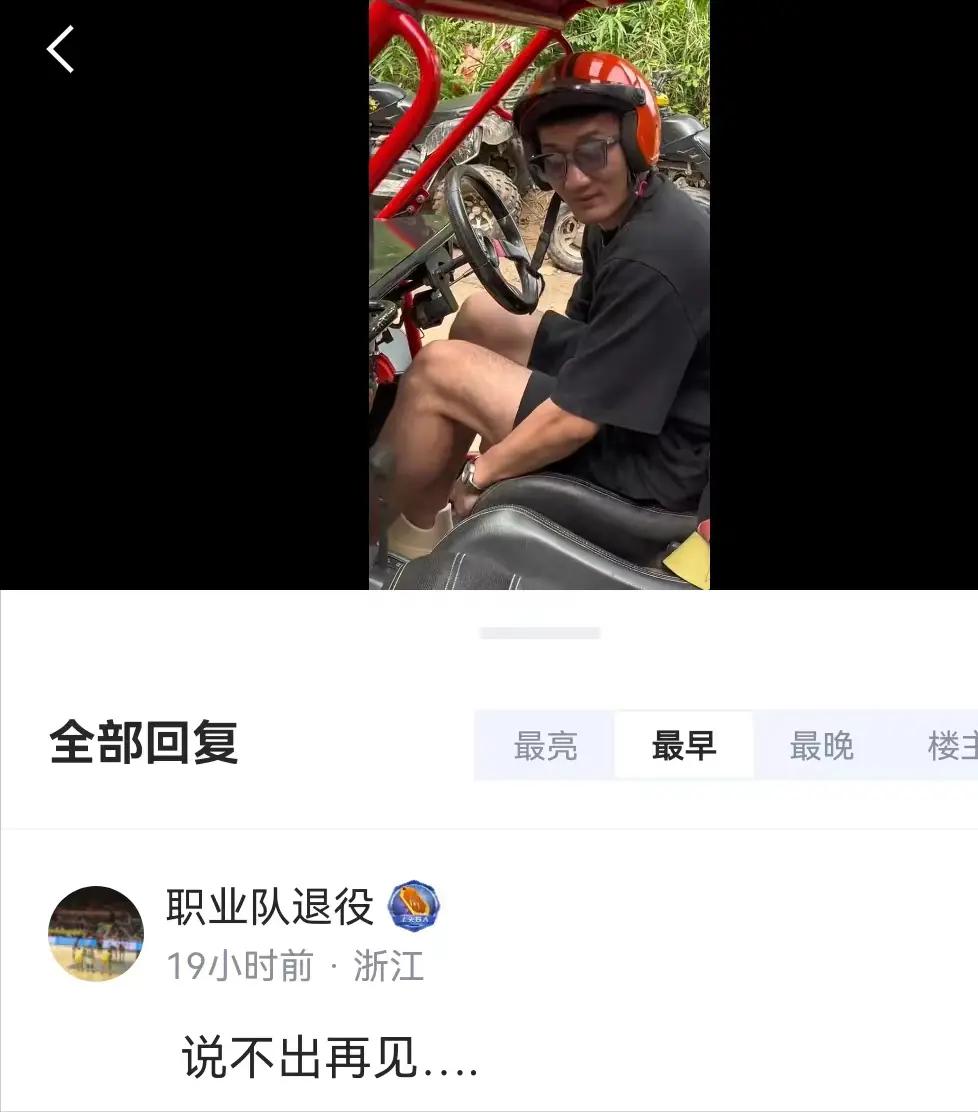Go back using the top-left arrow

click(x=61, y=50)
